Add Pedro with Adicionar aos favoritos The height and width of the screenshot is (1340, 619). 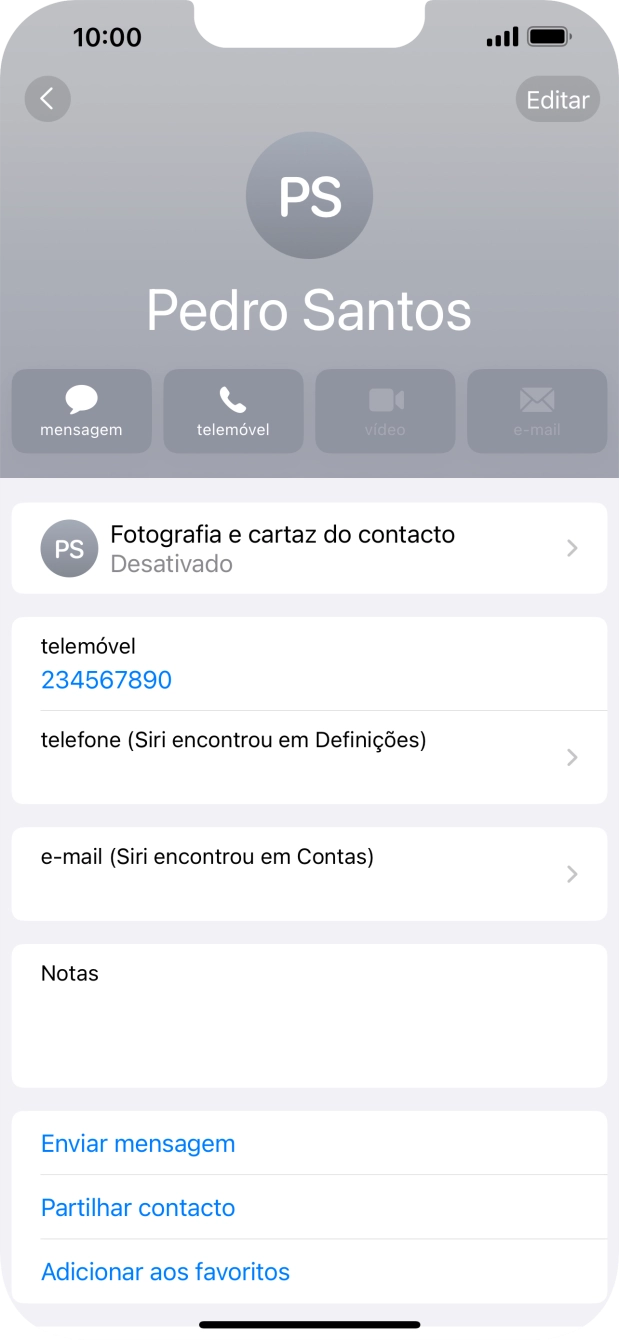[165, 1271]
